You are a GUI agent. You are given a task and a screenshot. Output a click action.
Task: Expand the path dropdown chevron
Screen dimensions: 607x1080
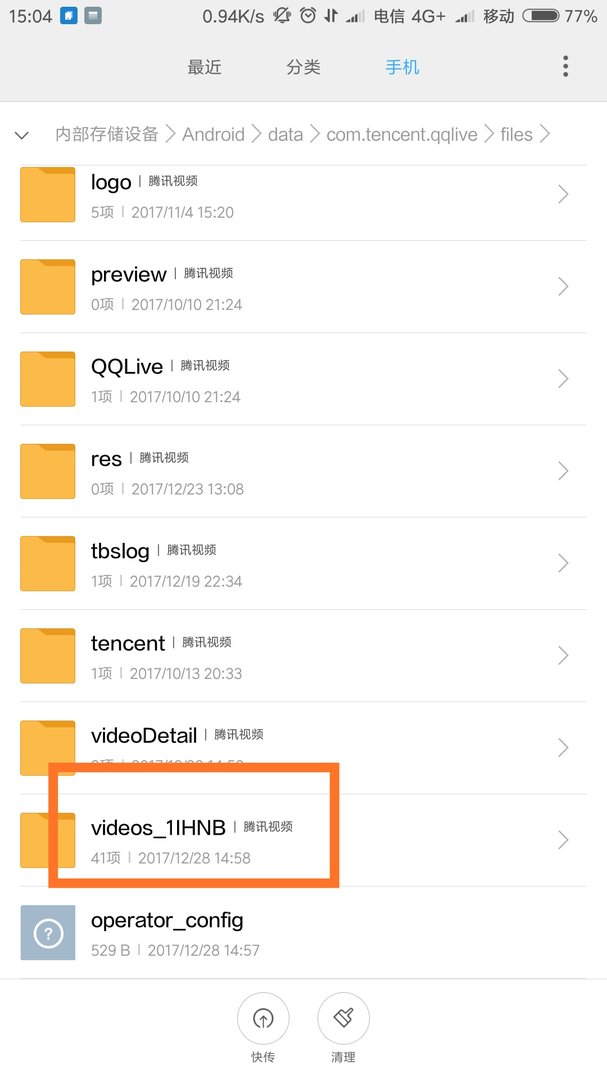(22, 134)
